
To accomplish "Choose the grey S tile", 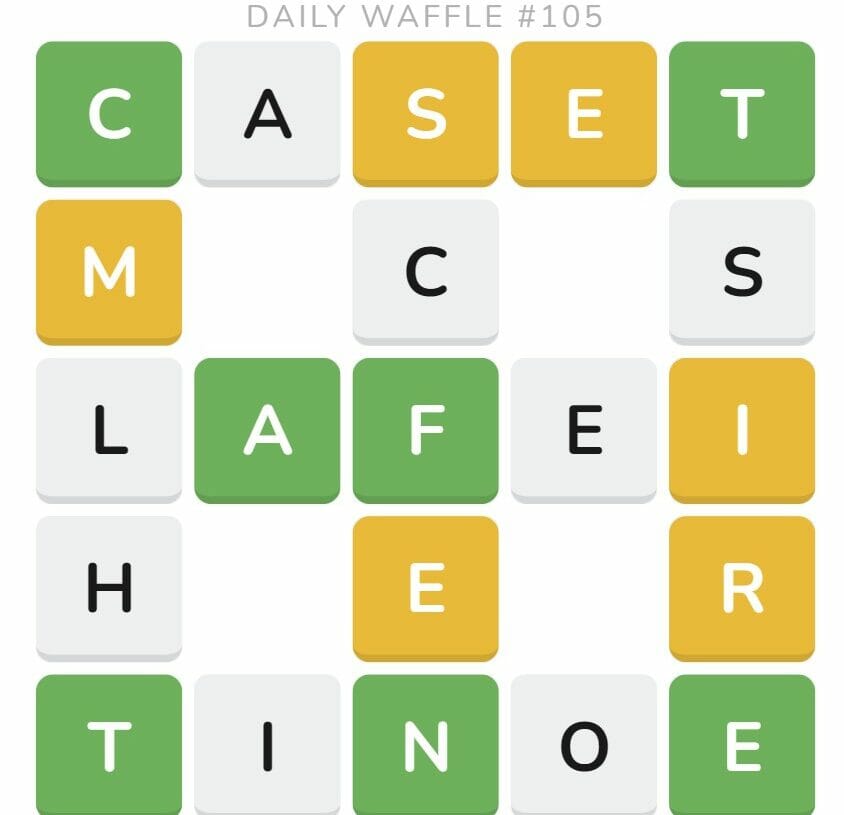I will coord(742,271).
